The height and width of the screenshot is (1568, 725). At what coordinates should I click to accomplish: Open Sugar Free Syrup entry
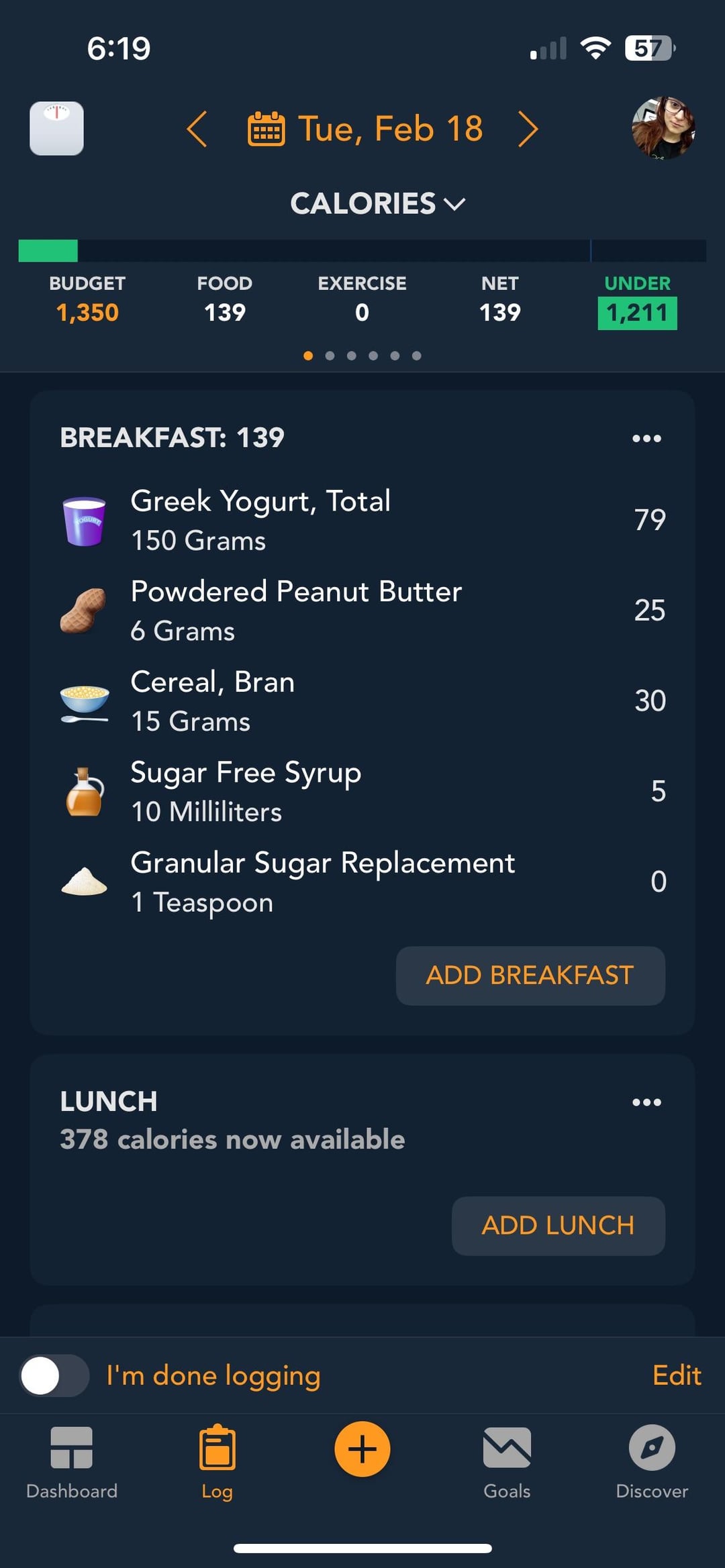[x=362, y=792]
